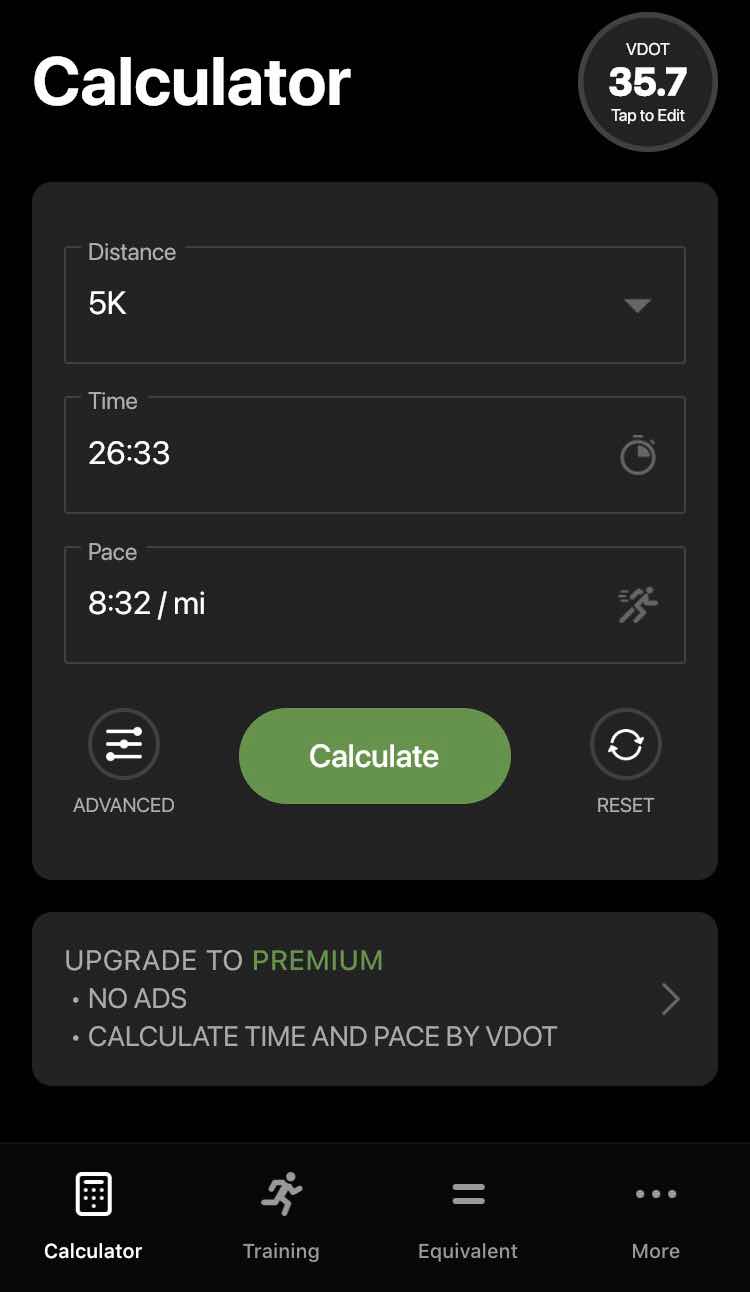Hit the green Calculate button

pos(374,756)
